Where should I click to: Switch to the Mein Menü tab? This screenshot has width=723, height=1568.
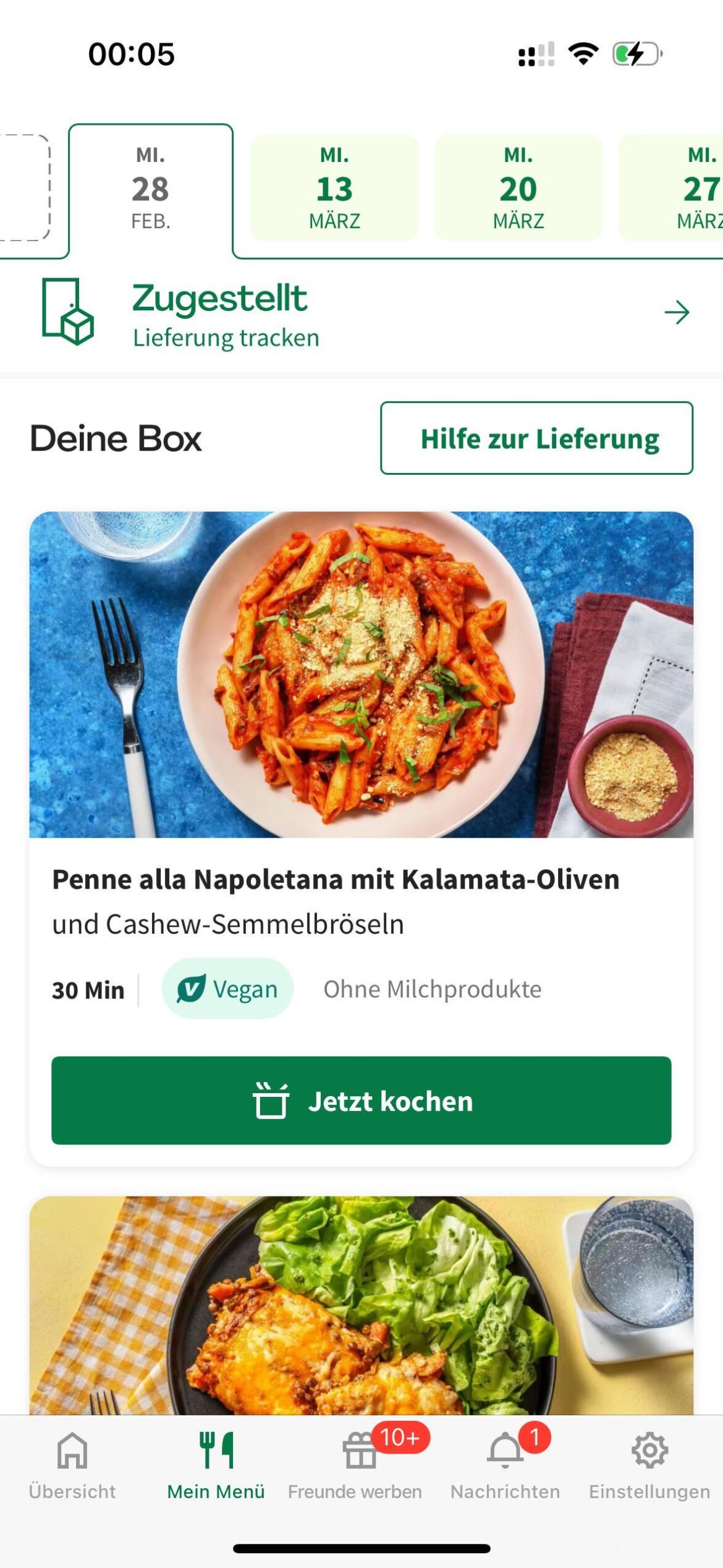click(x=216, y=1465)
